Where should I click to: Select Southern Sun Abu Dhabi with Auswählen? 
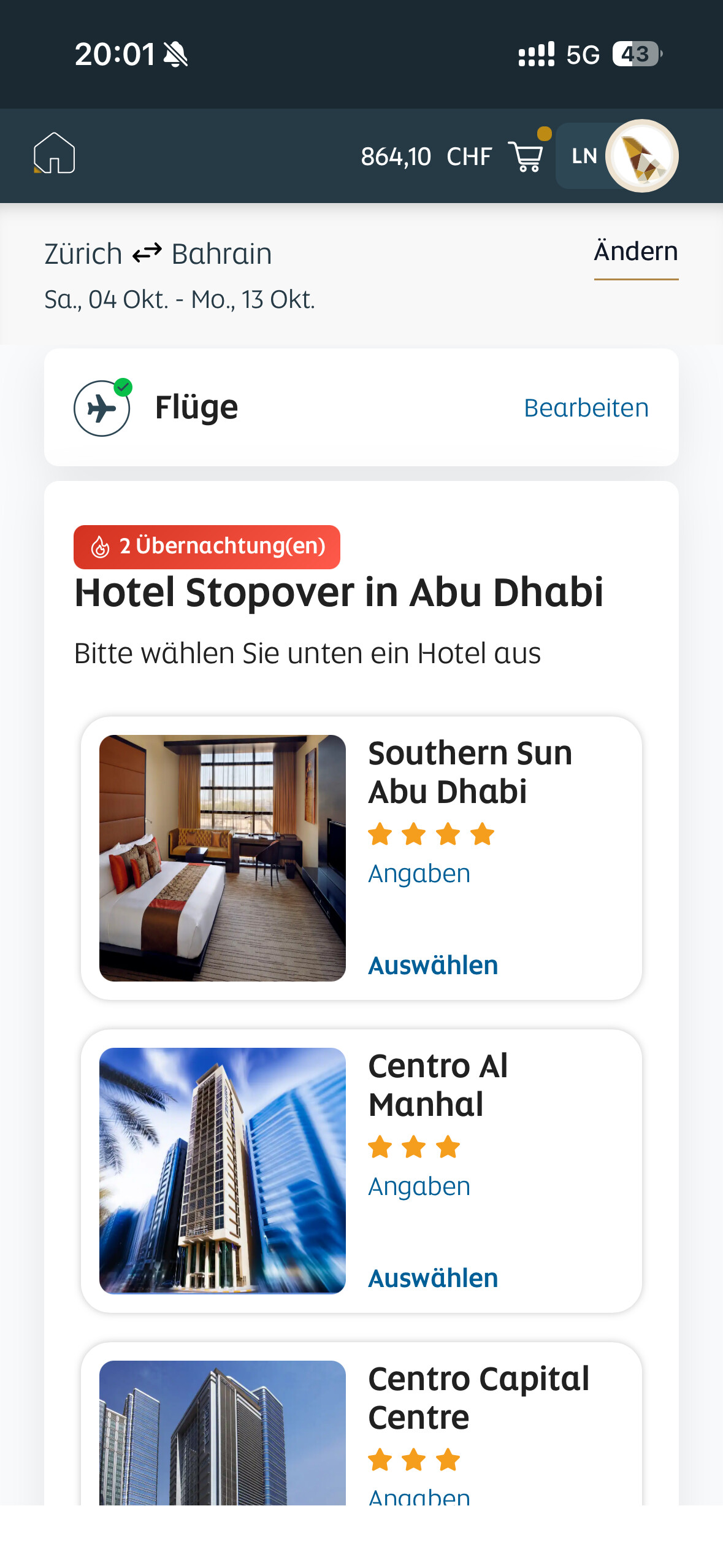coord(432,966)
